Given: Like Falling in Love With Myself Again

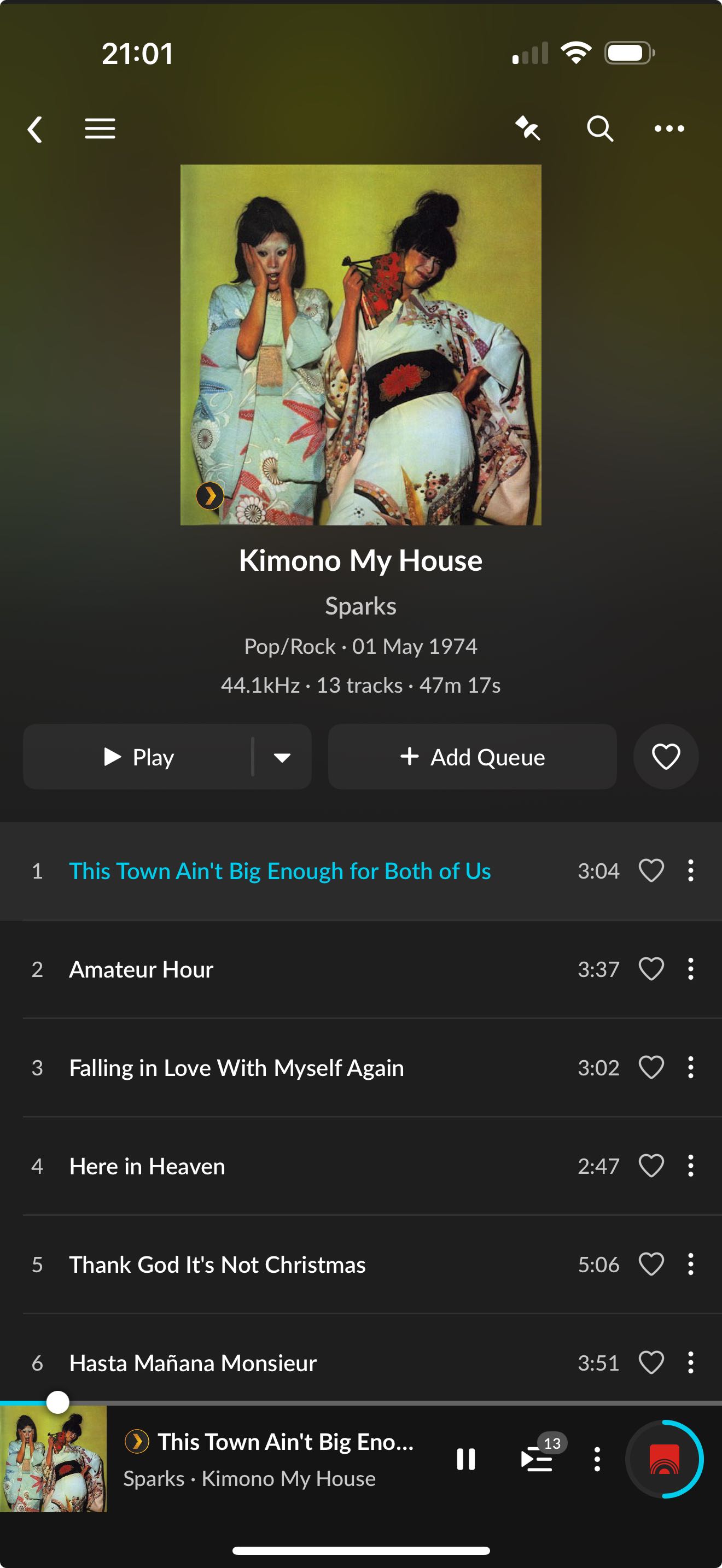Looking at the screenshot, I should point(651,1068).
